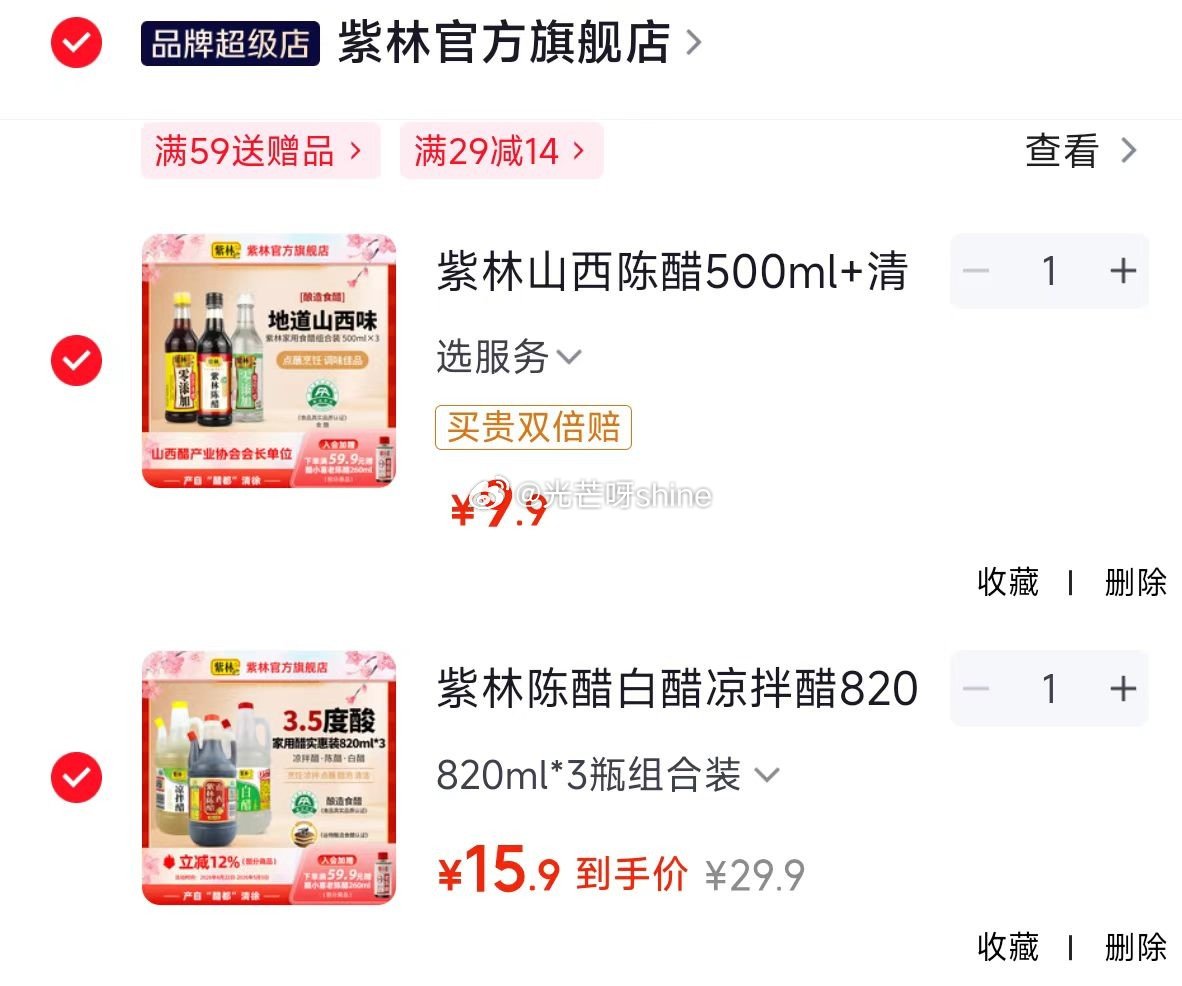Viewport: 1182px width, 986px height.
Task: Uncheck the 紫林官方旗舰店 store checkbox
Action: pyautogui.click(x=76, y=43)
